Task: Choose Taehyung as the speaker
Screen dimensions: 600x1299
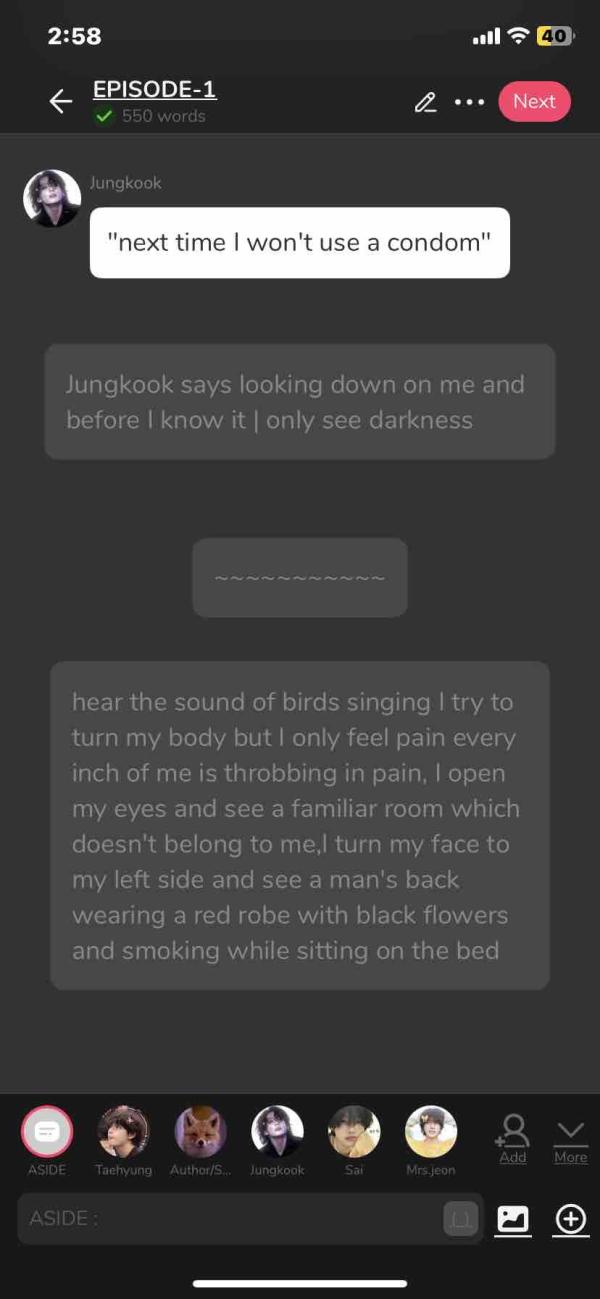Action: point(123,1132)
